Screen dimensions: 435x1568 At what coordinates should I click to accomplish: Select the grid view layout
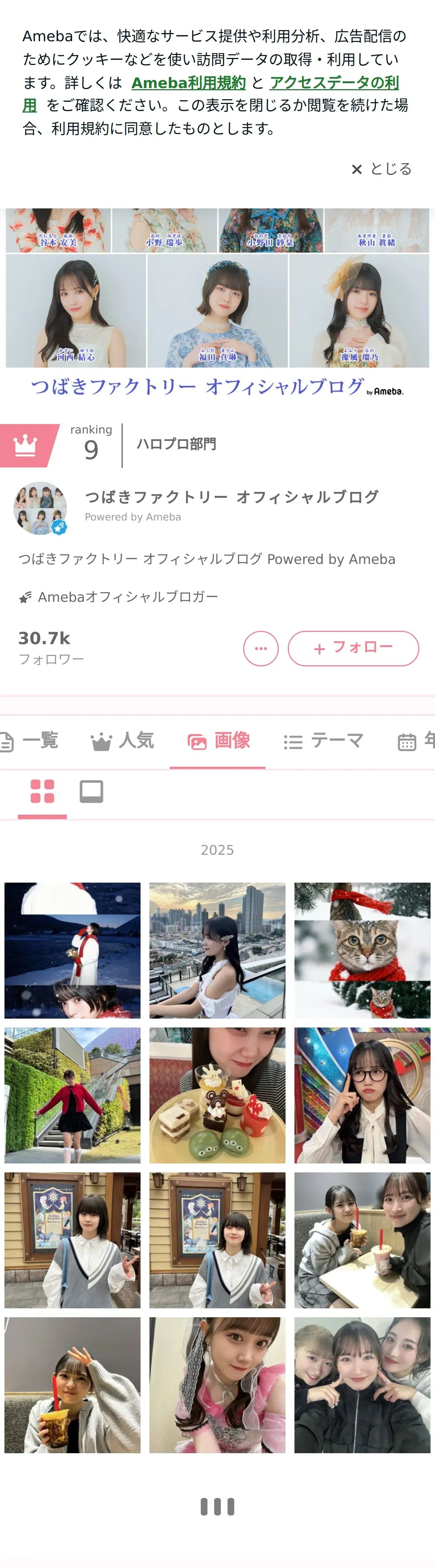coord(43,791)
